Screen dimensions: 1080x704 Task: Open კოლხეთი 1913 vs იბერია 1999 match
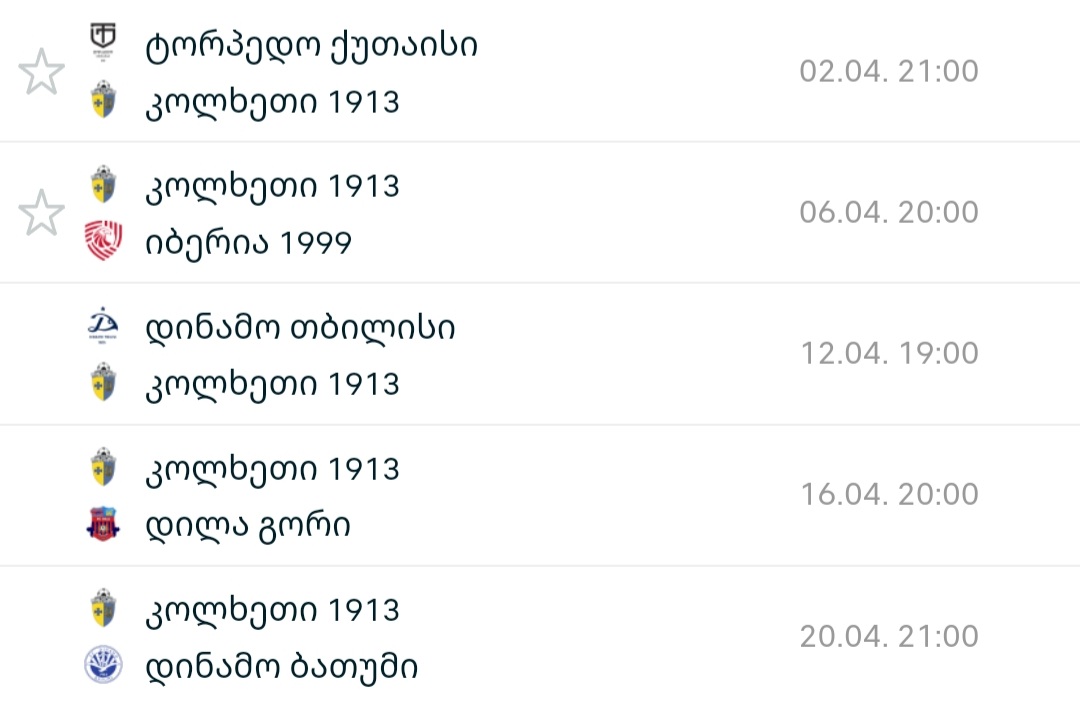pyautogui.click(x=540, y=213)
